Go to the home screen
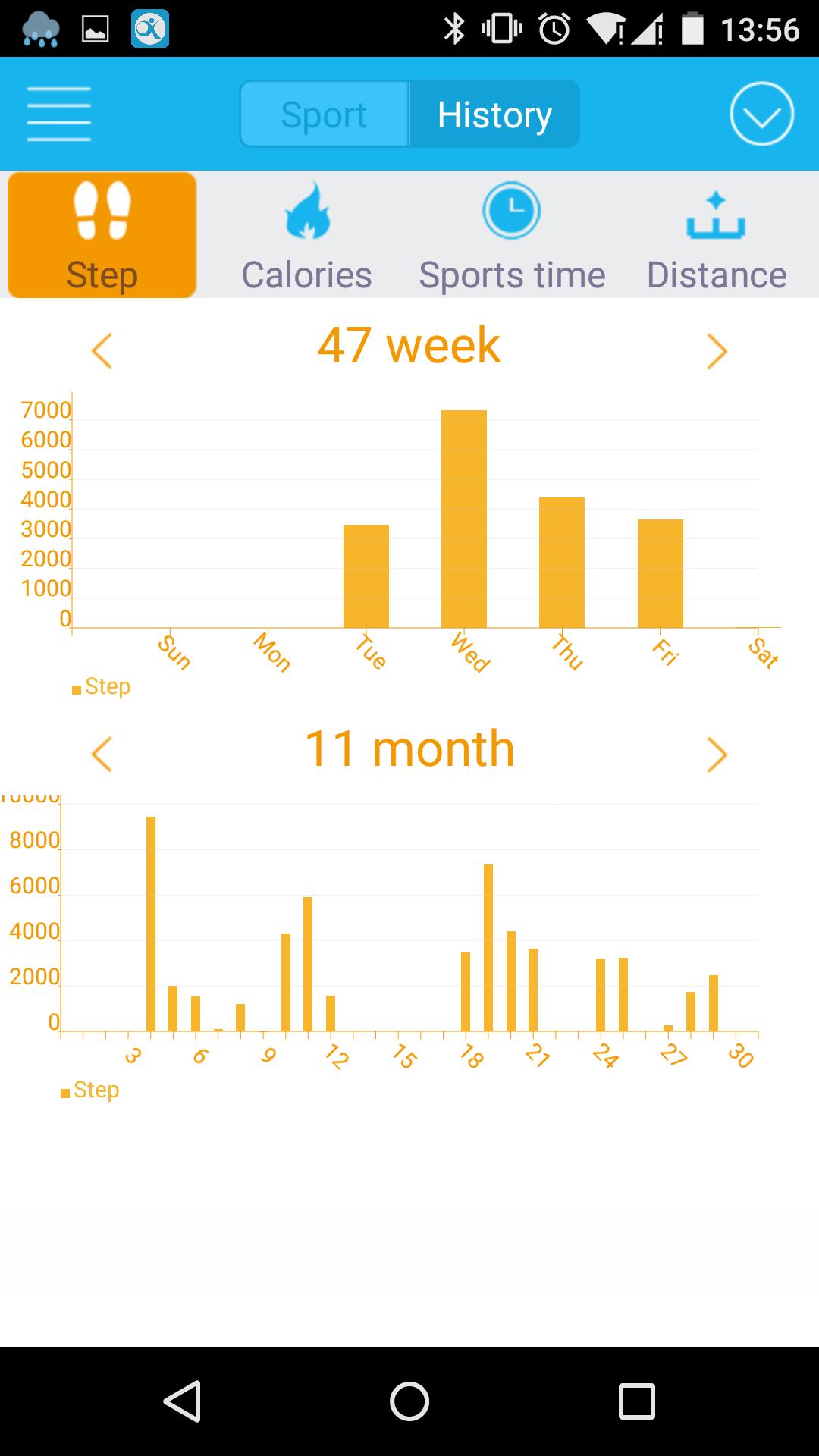This screenshot has width=819, height=1456. pos(409,1401)
